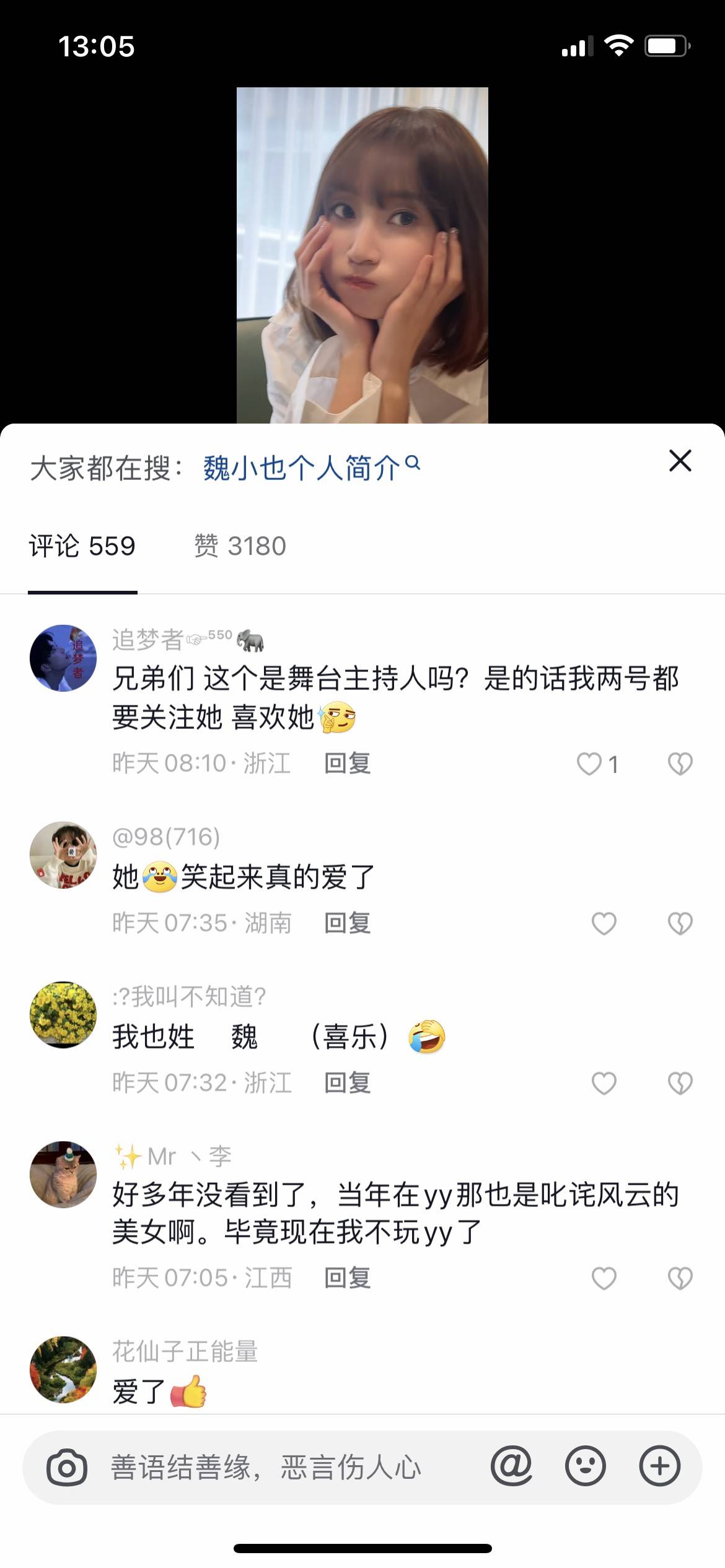Image resolution: width=725 pixels, height=1568 pixels.
Task: Dislike 追梦者's comment
Action: [x=680, y=764]
